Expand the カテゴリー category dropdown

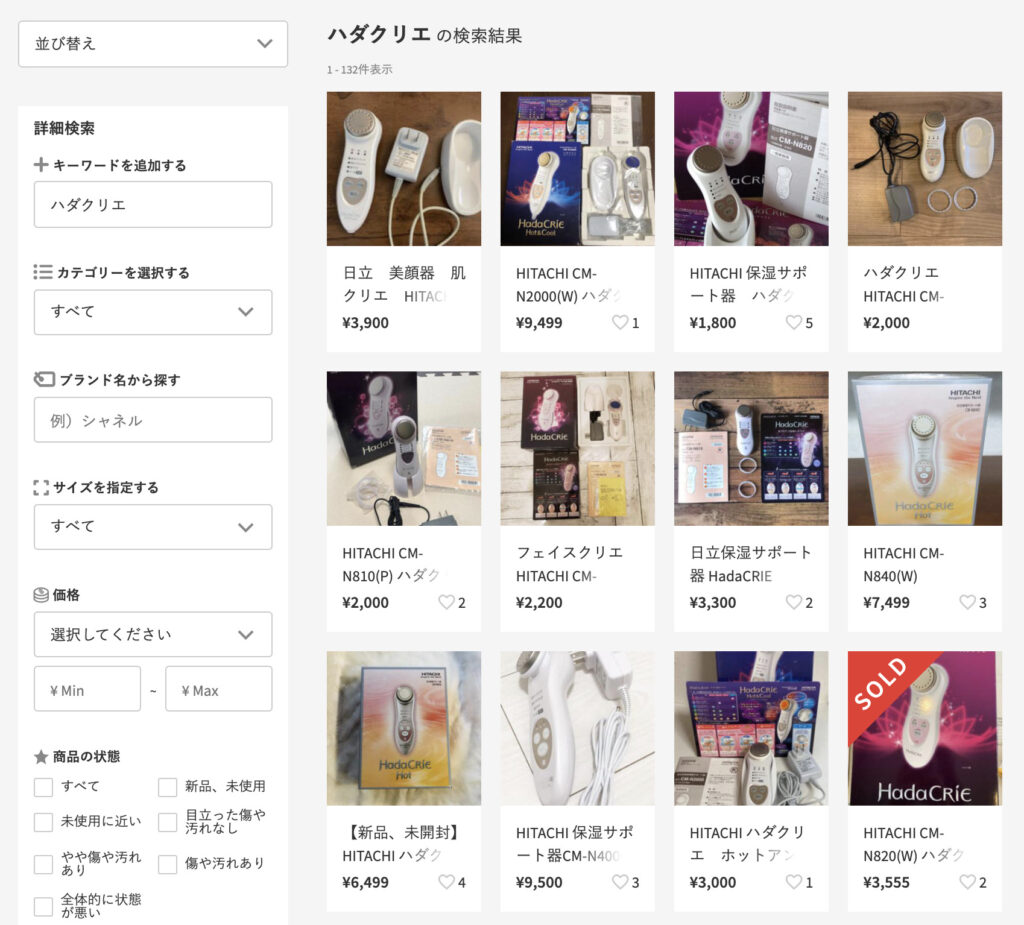pyautogui.click(x=152, y=312)
